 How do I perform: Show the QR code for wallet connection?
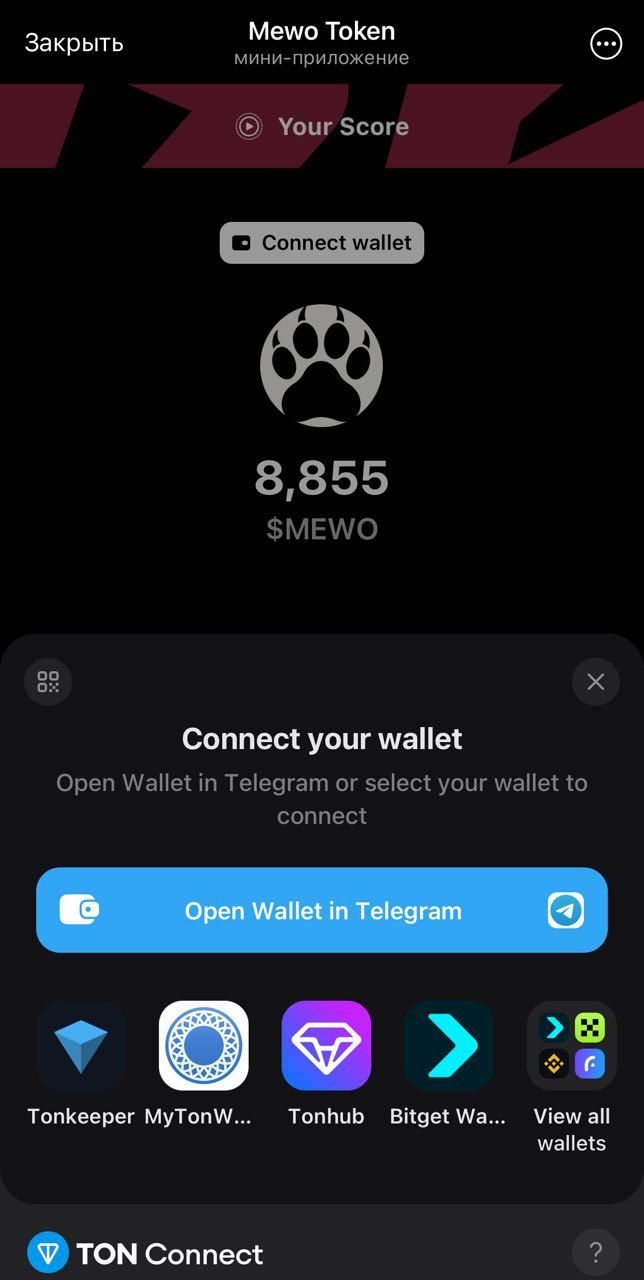click(x=48, y=682)
